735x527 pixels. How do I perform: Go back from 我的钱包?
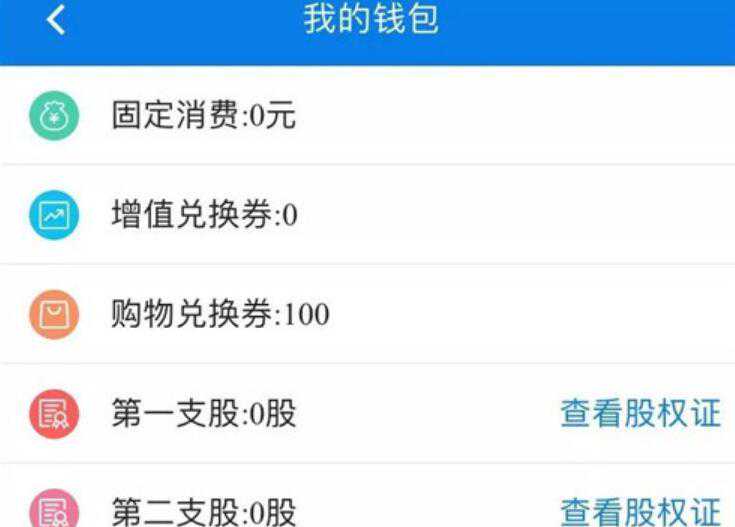(x=56, y=21)
